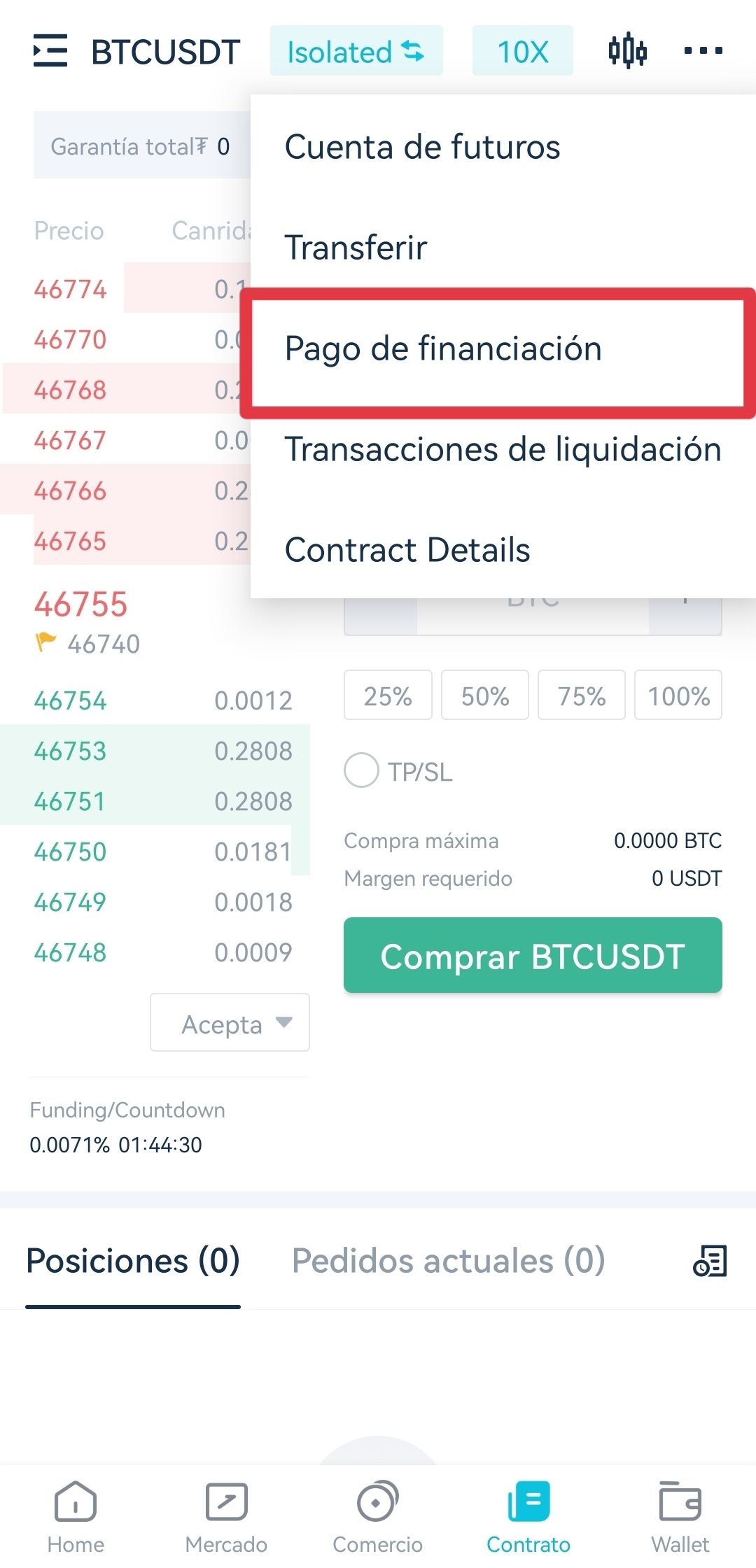Open the candlestick chart icon
Viewport: 756px width, 1568px height.
pyautogui.click(x=627, y=50)
